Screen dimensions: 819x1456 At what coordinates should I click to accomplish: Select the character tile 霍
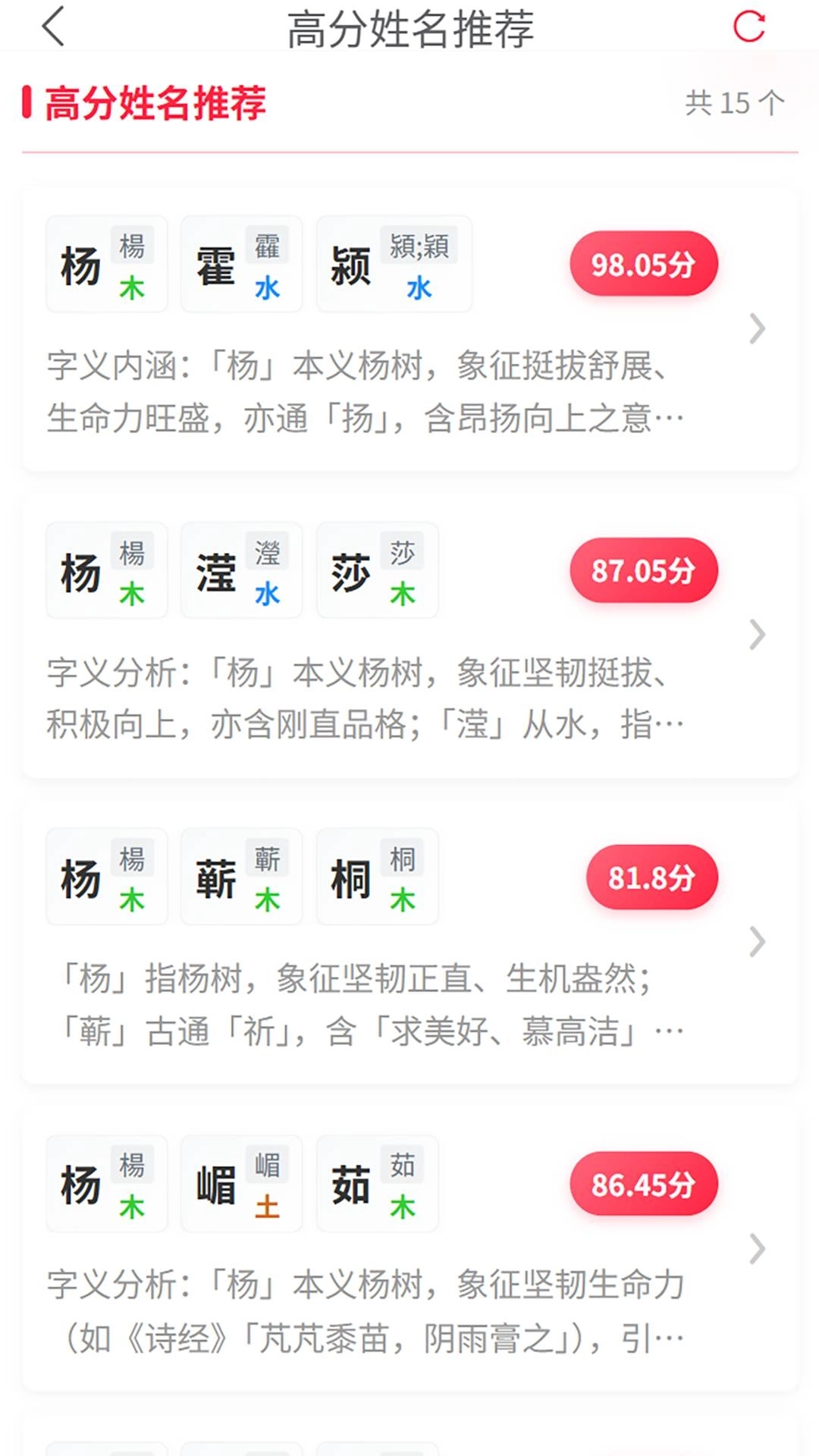(x=241, y=264)
